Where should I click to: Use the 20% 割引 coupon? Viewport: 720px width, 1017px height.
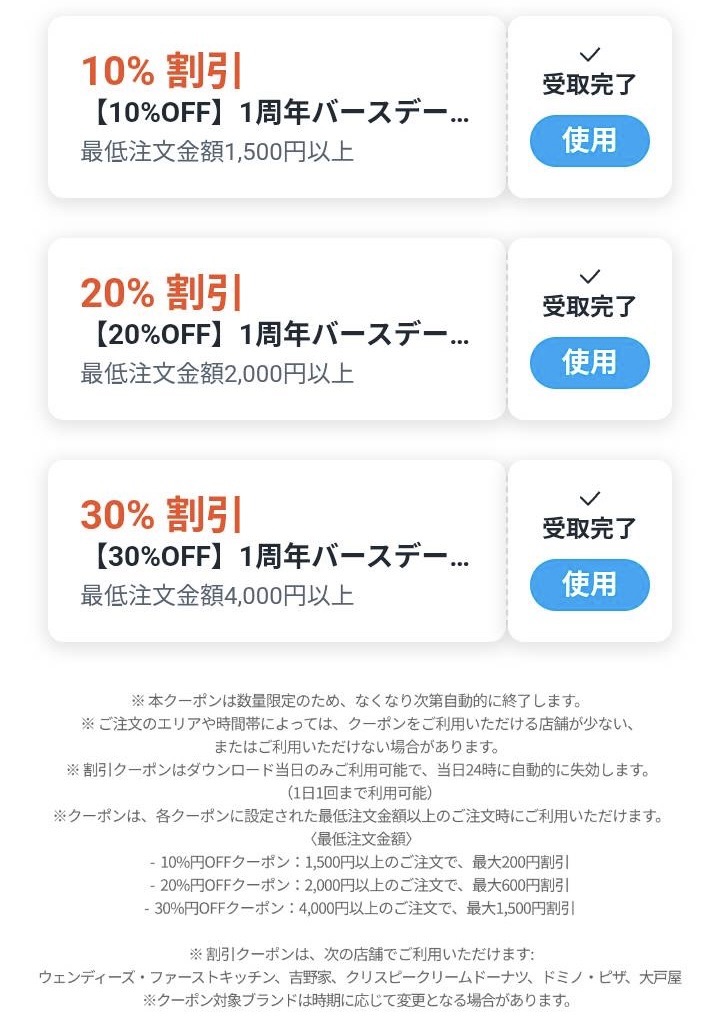click(x=589, y=363)
